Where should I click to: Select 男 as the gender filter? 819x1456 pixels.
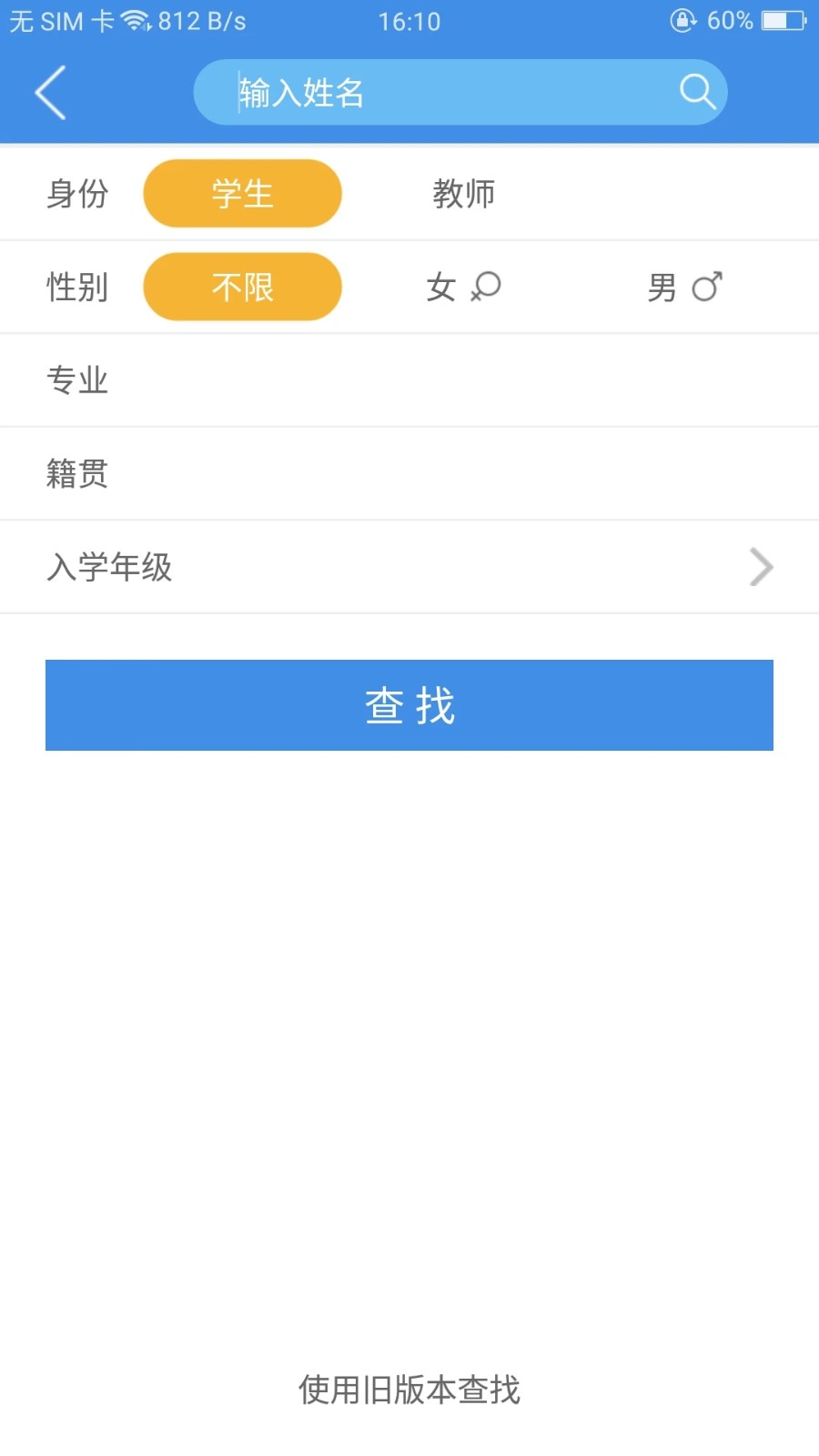[x=664, y=287]
